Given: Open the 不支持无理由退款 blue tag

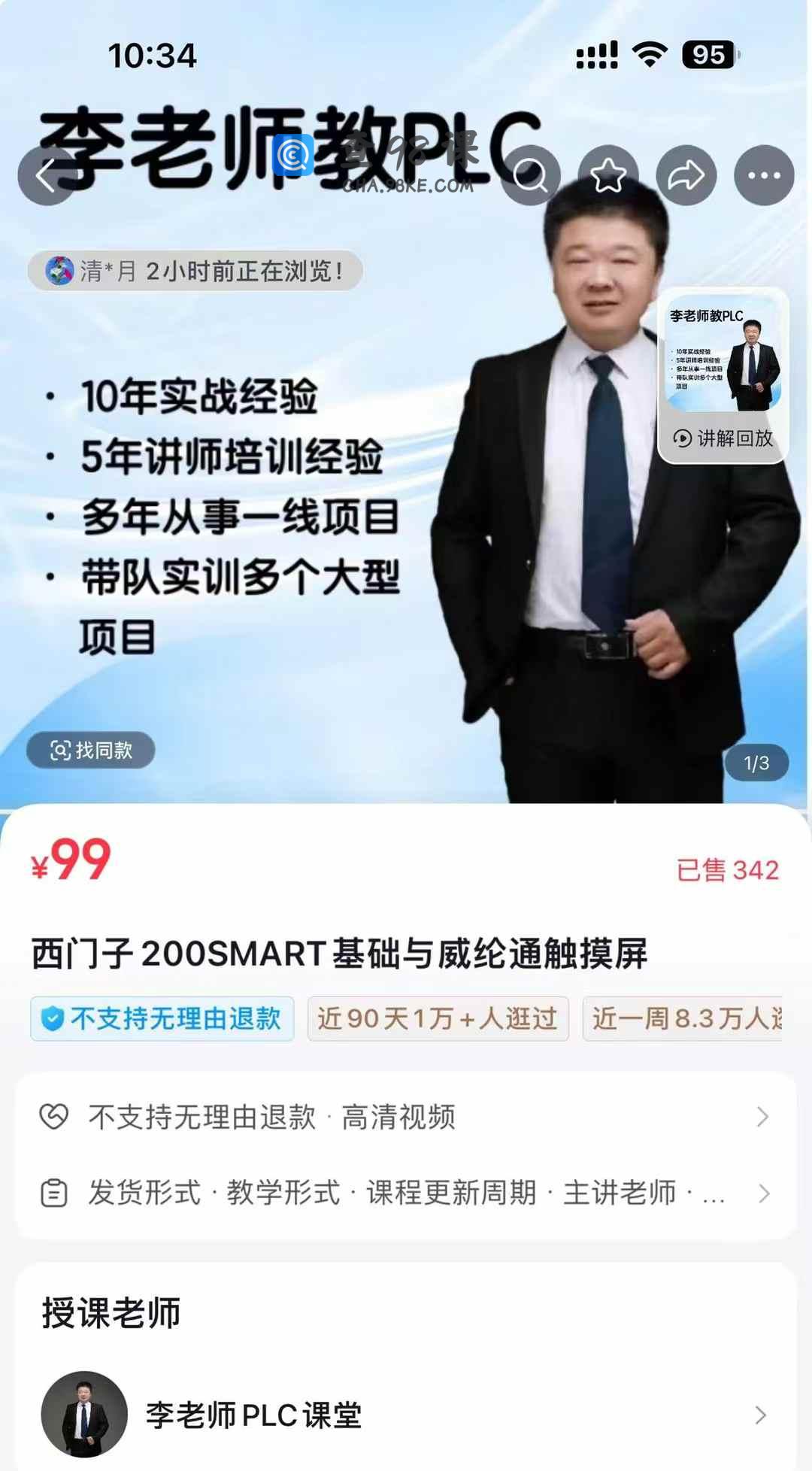Looking at the screenshot, I should coord(162,1018).
